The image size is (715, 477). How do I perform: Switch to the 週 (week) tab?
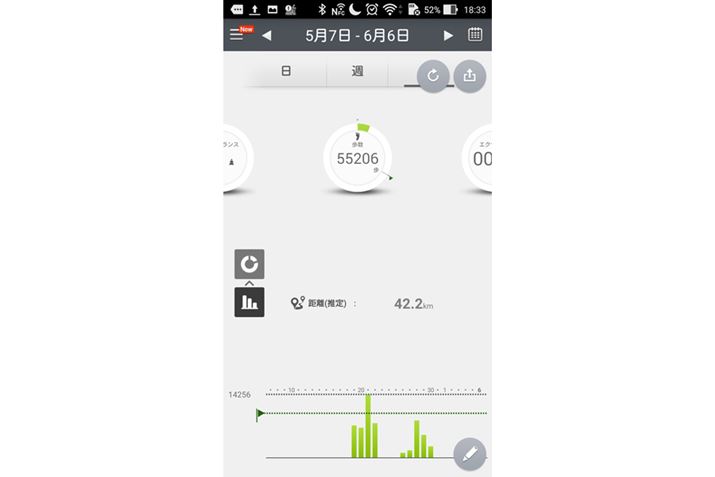[357, 72]
